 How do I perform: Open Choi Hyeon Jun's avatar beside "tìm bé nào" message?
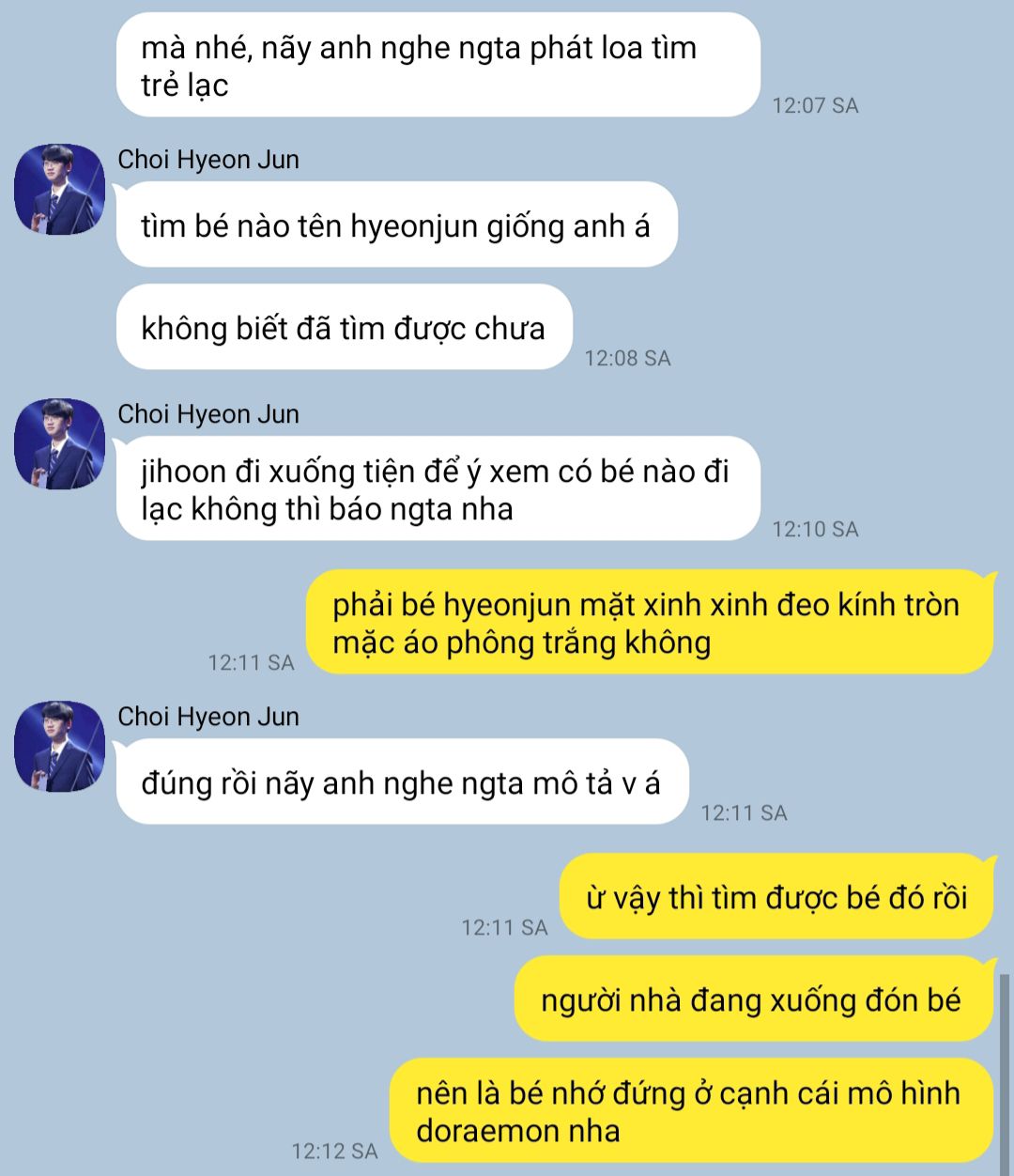pyautogui.click(x=59, y=189)
